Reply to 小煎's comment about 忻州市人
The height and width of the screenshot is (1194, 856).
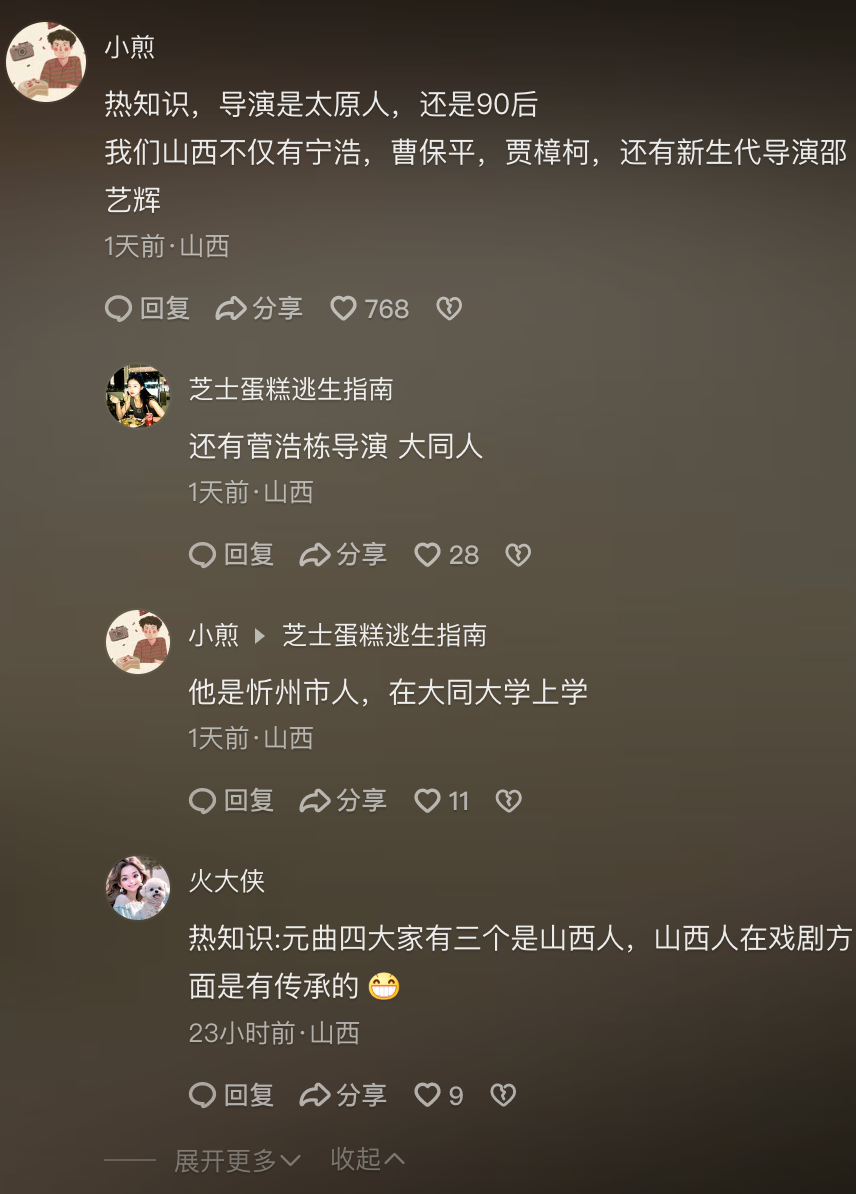coord(232,801)
